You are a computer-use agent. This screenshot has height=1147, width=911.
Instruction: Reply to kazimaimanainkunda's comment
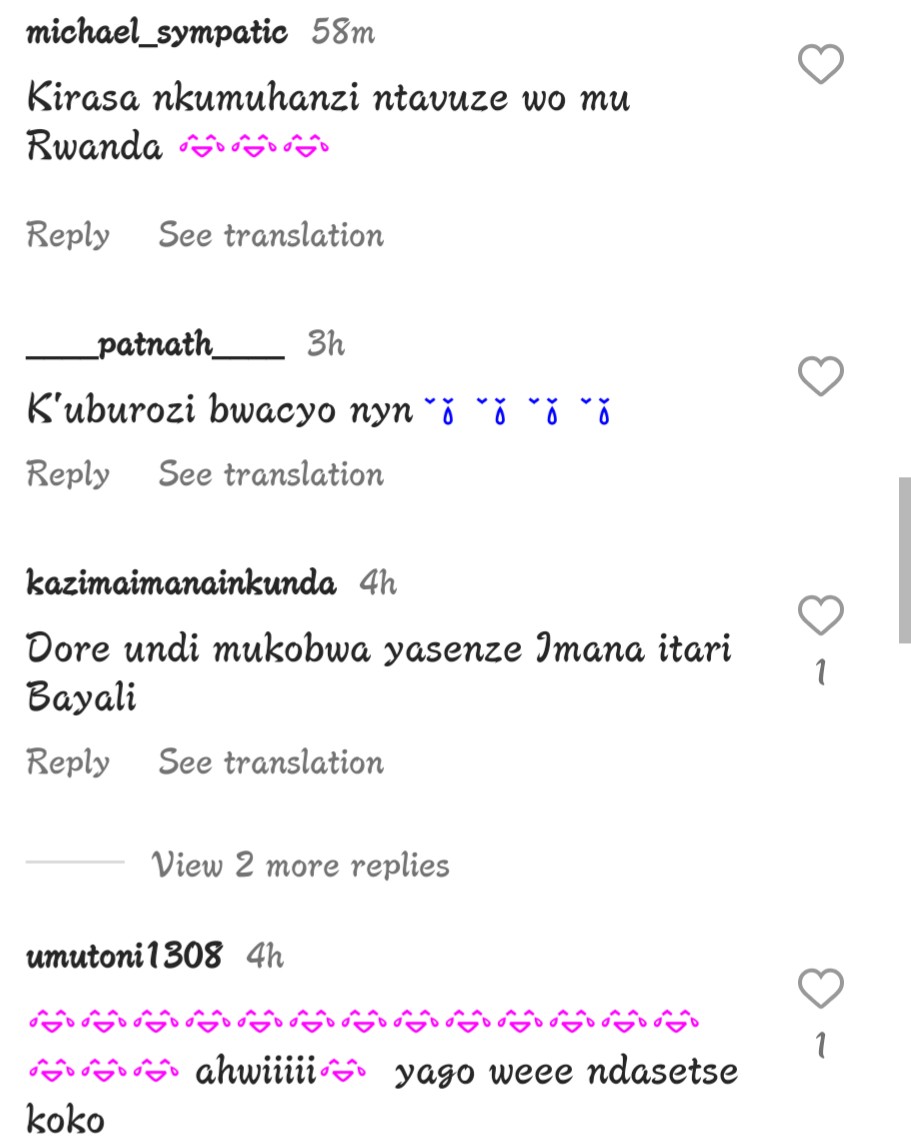(x=68, y=762)
